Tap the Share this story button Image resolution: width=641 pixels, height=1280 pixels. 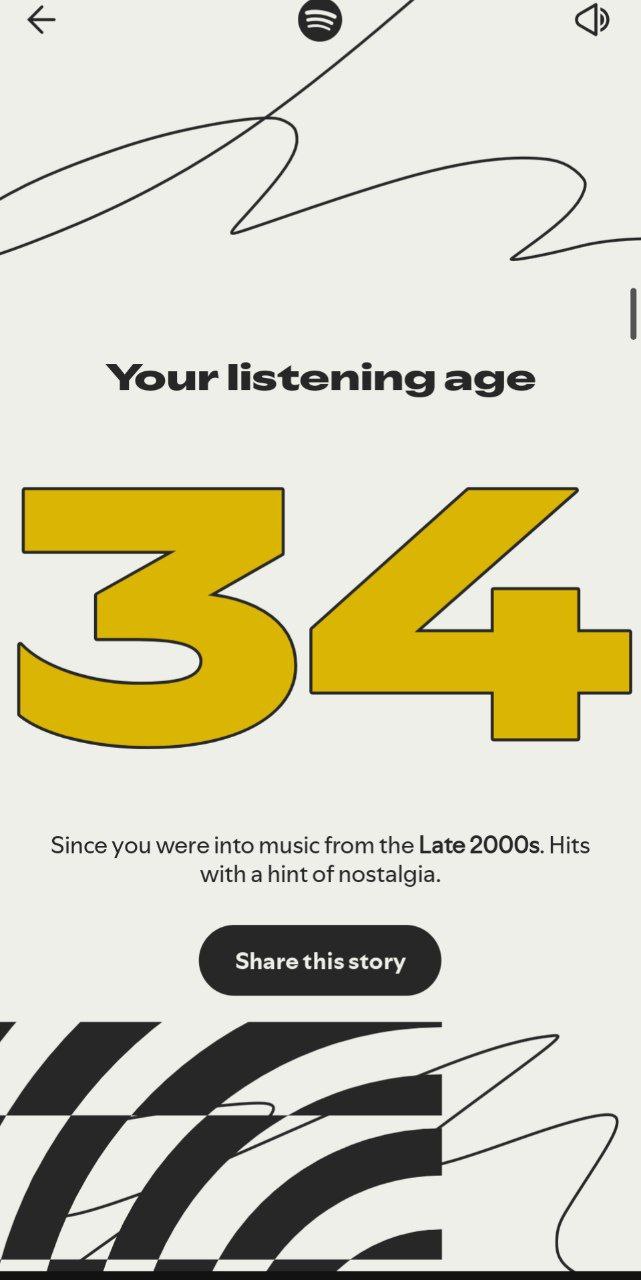tap(320, 961)
